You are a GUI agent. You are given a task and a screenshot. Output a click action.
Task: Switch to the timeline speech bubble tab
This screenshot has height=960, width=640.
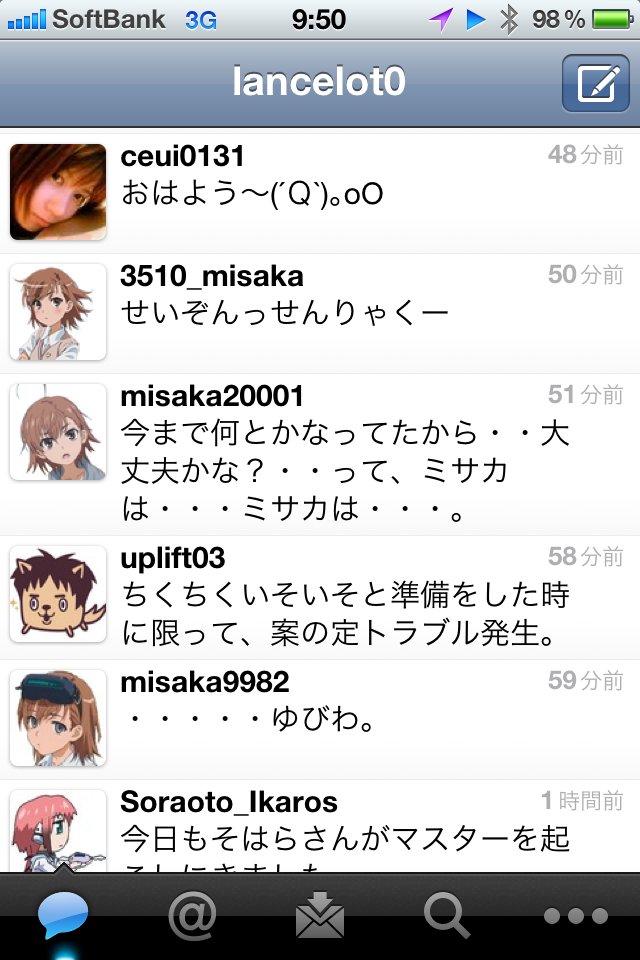click(62, 915)
